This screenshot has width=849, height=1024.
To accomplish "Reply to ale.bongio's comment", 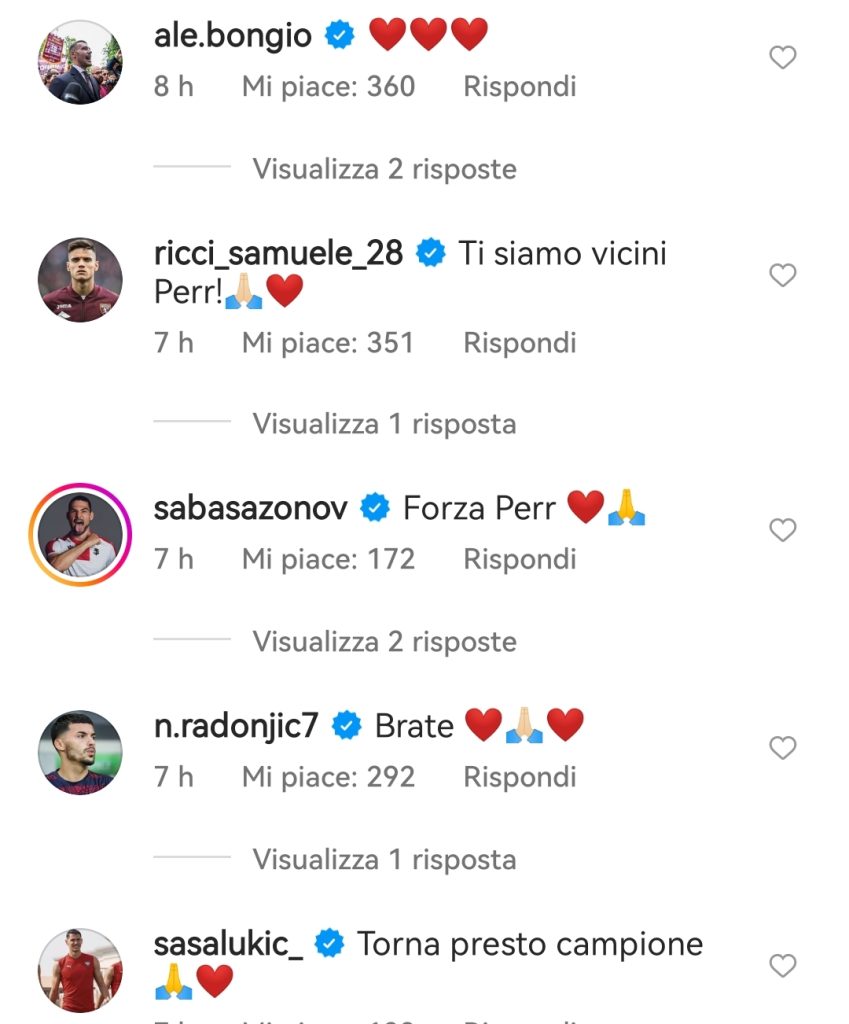I will (519, 87).
